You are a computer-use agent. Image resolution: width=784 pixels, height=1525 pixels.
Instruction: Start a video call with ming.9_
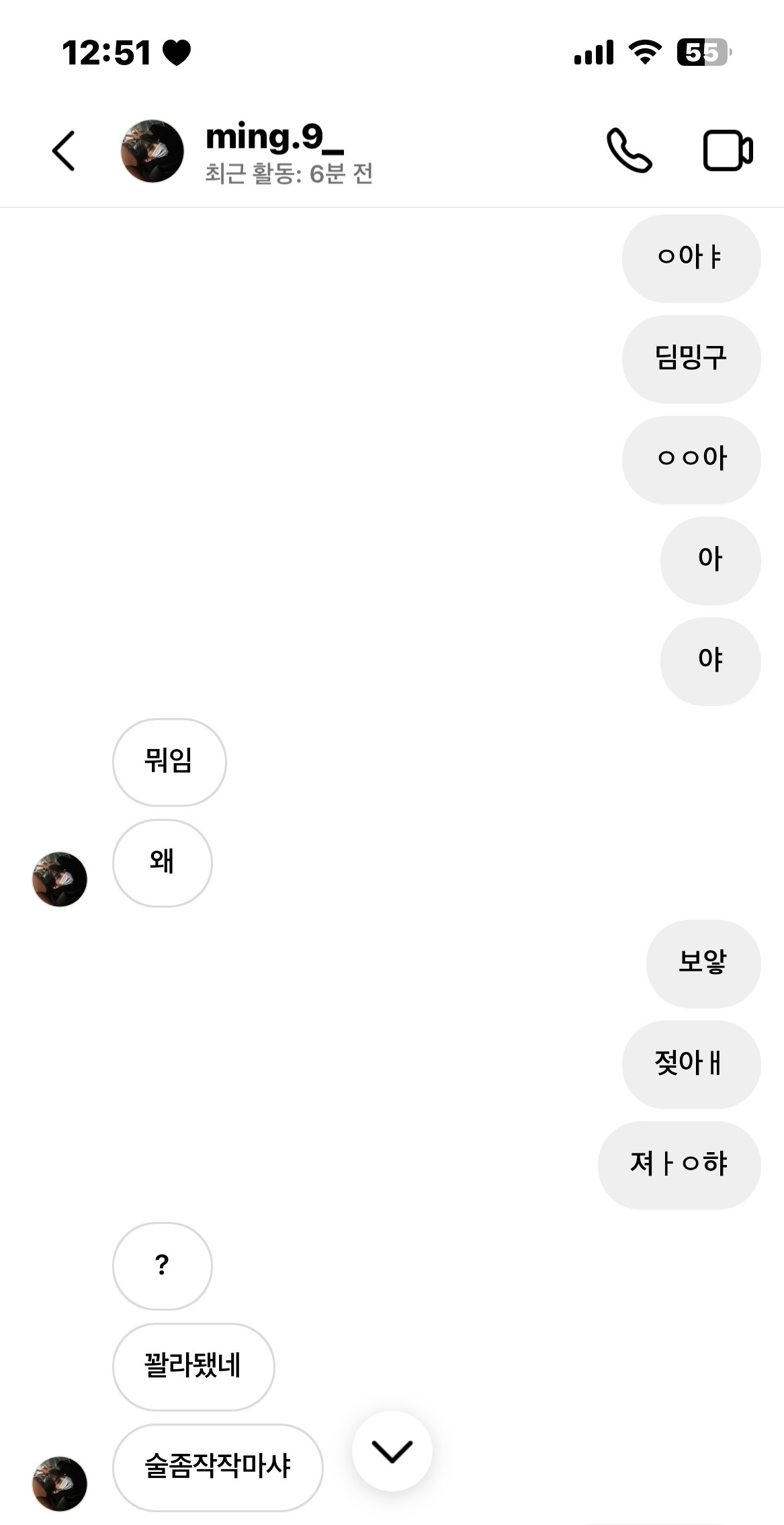click(x=728, y=151)
